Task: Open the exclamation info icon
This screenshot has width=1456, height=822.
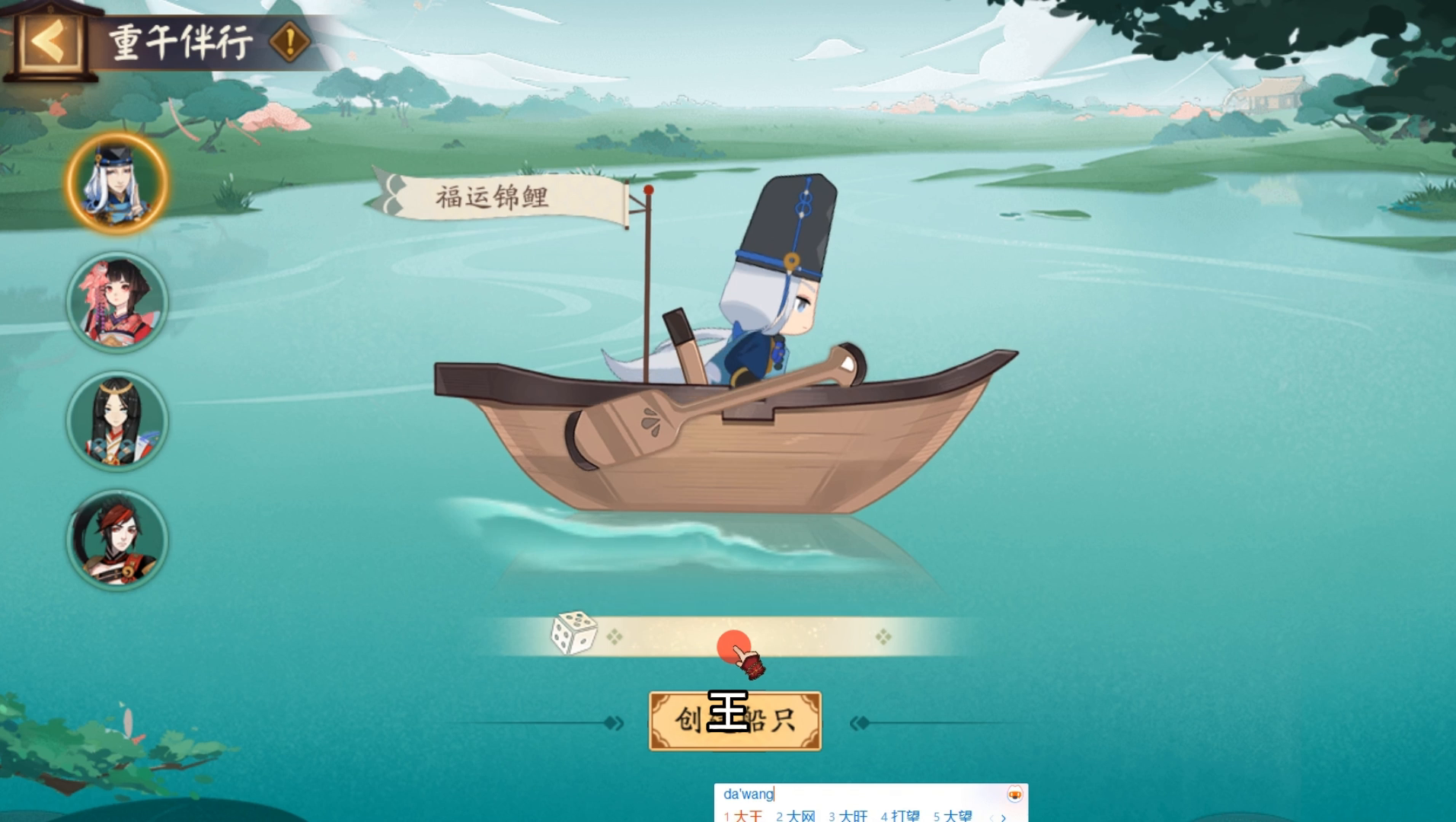Action: [x=289, y=41]
